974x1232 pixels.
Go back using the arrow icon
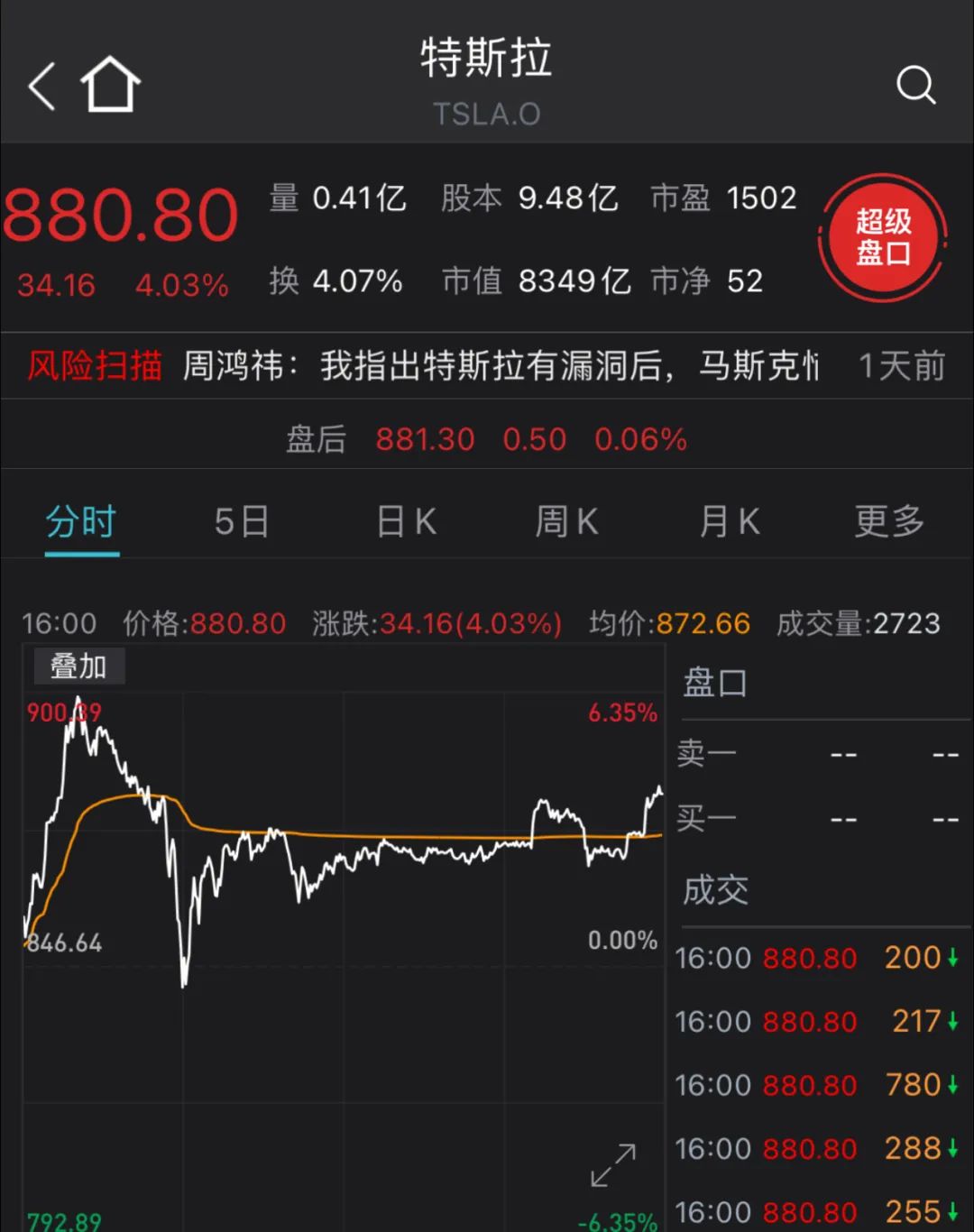[42, 87]
